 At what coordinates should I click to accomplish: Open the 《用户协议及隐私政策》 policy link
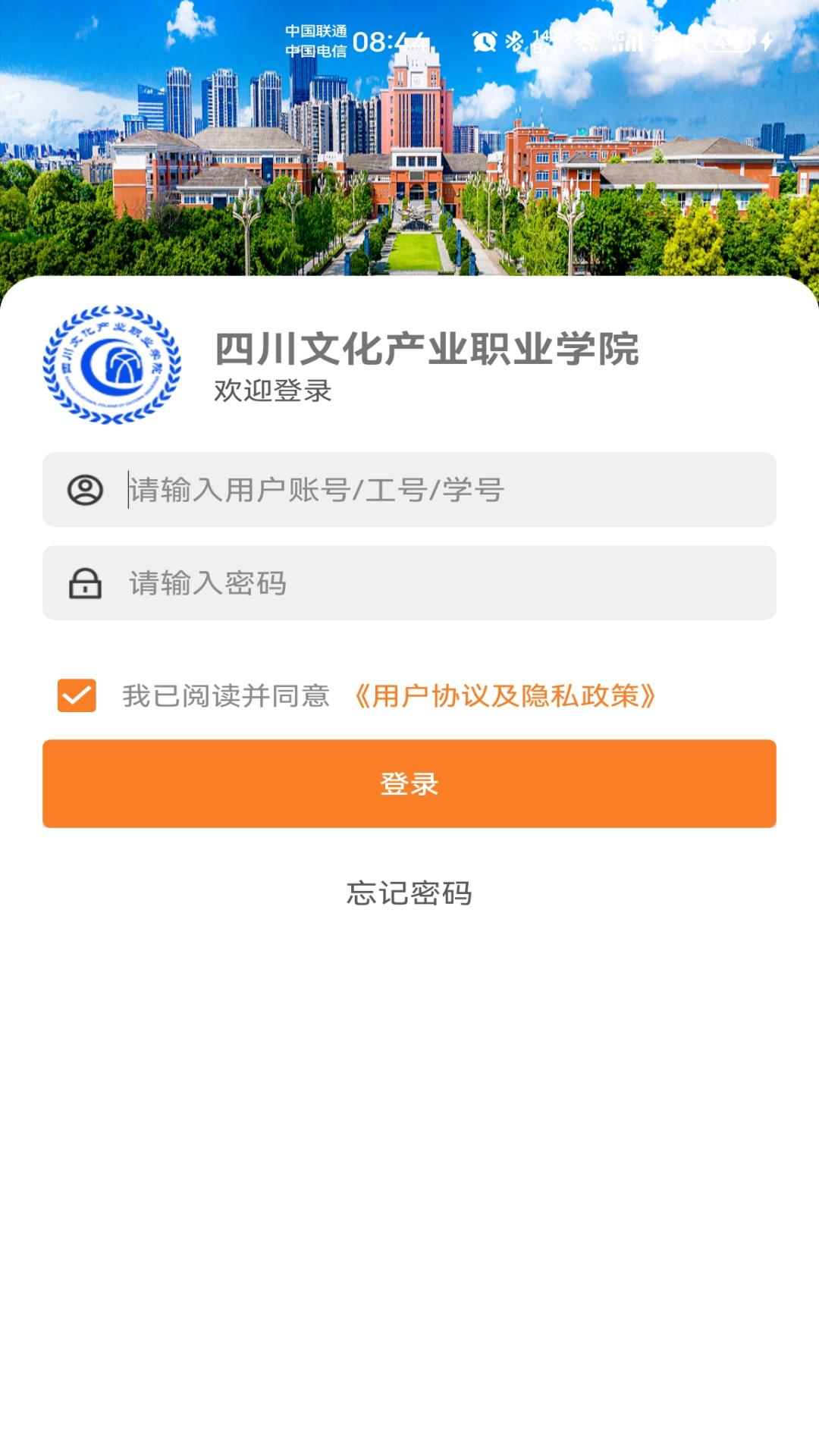pos(506,694)
